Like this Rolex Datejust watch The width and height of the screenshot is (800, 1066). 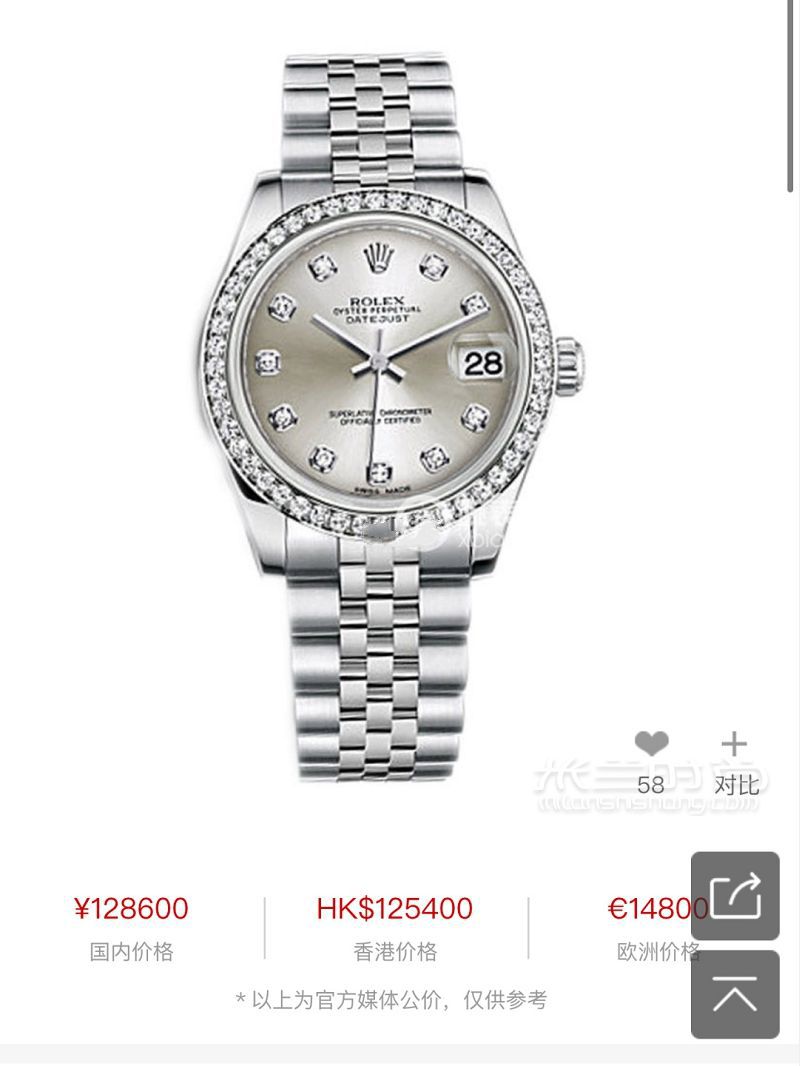coord(651,745)
